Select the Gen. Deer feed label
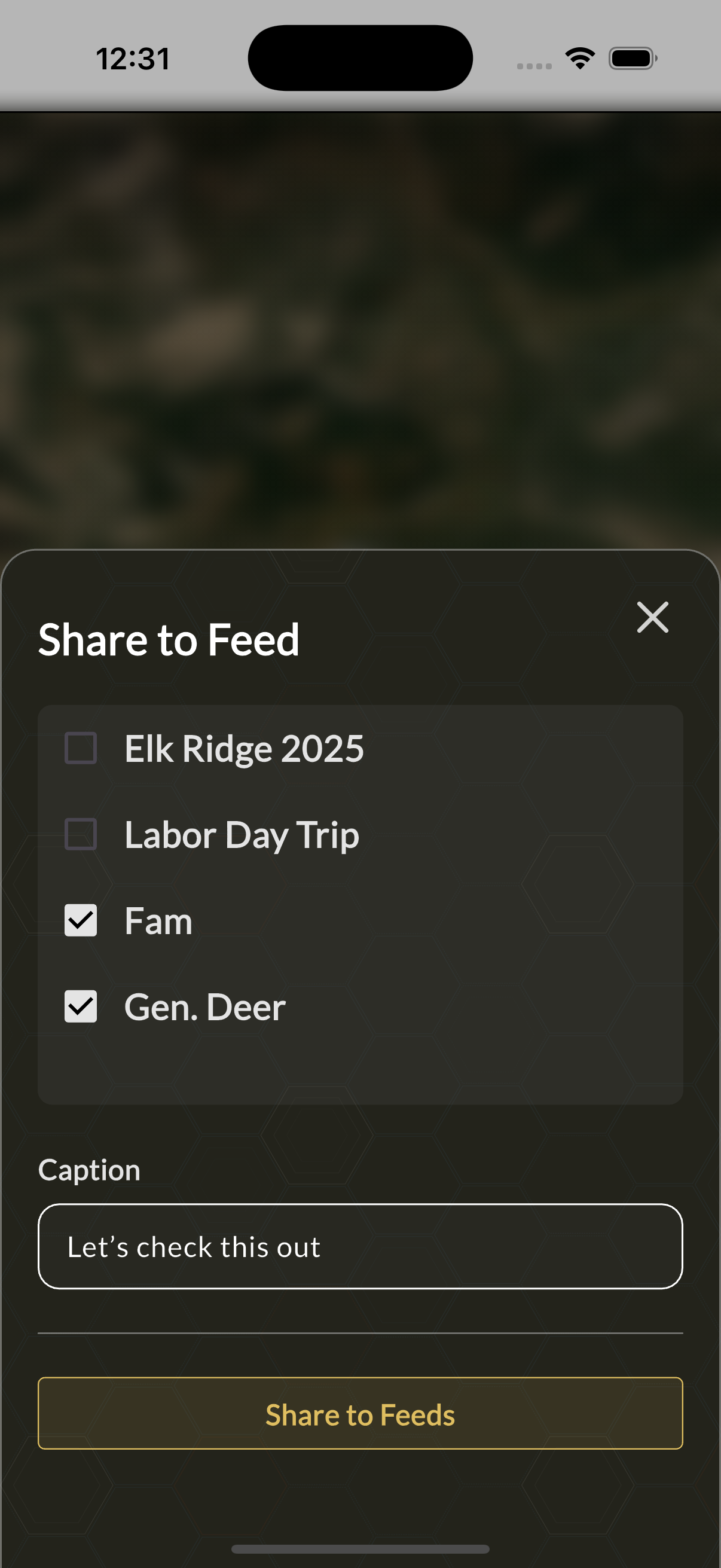This screenshot has height=1568, width=721. 204,1007
